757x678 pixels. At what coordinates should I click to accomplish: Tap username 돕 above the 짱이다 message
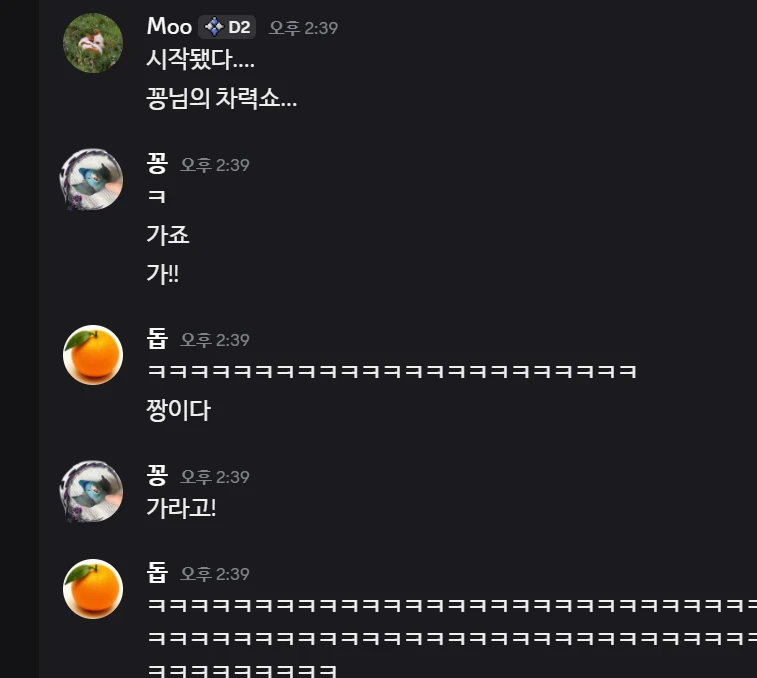pyautogui.click(x=157, y=339)
